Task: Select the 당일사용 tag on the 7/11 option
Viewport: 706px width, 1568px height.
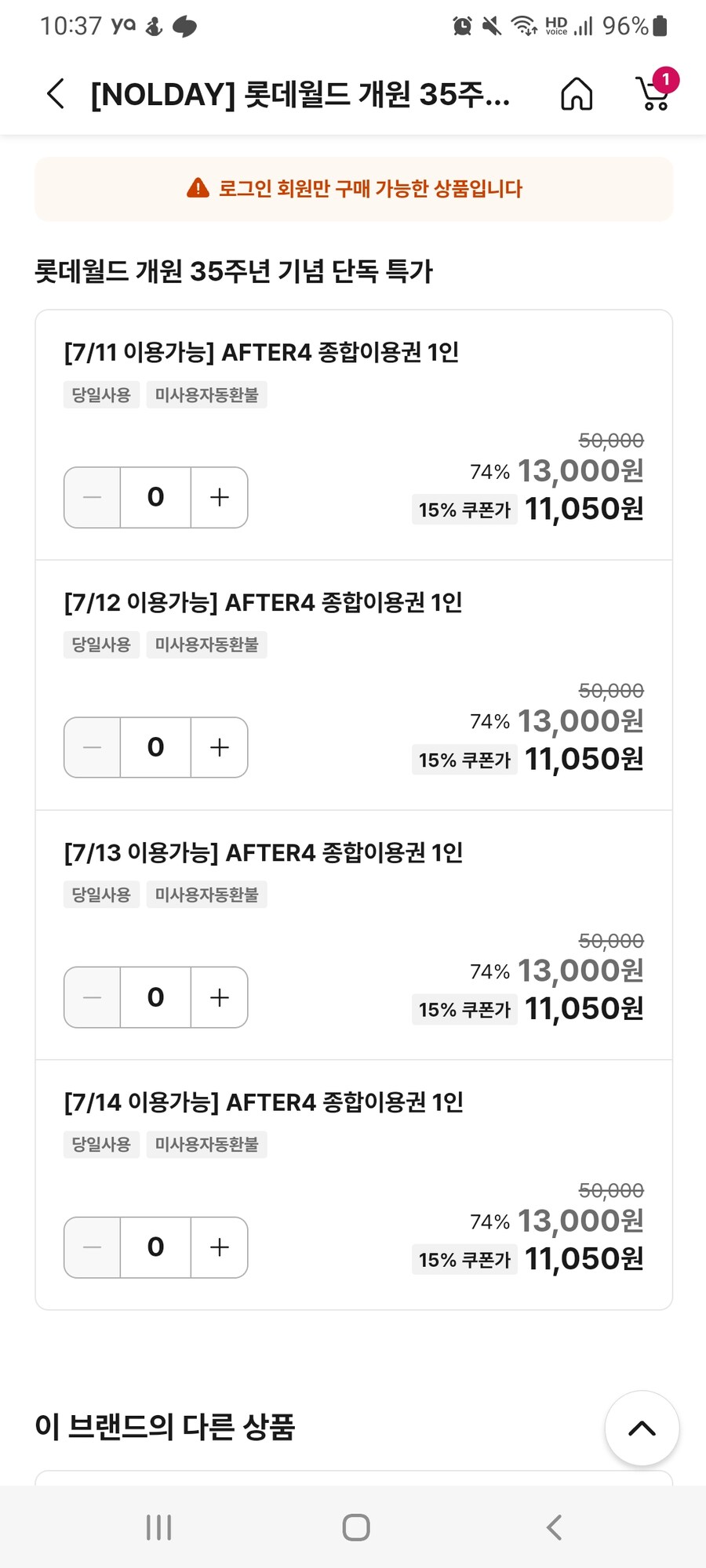Action: (x=101, y=394)
